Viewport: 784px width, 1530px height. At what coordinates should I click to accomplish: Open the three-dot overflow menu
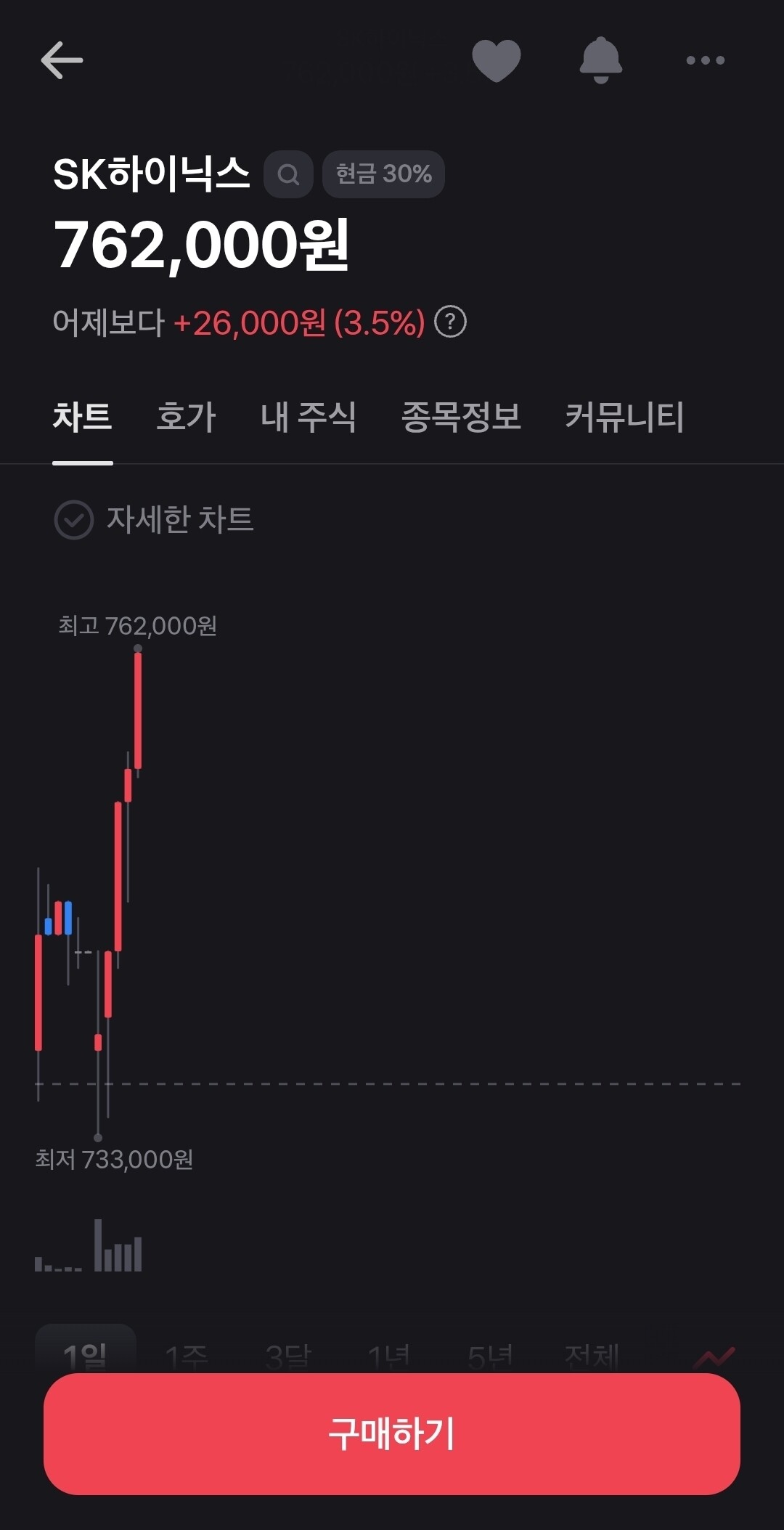point(705,60)
